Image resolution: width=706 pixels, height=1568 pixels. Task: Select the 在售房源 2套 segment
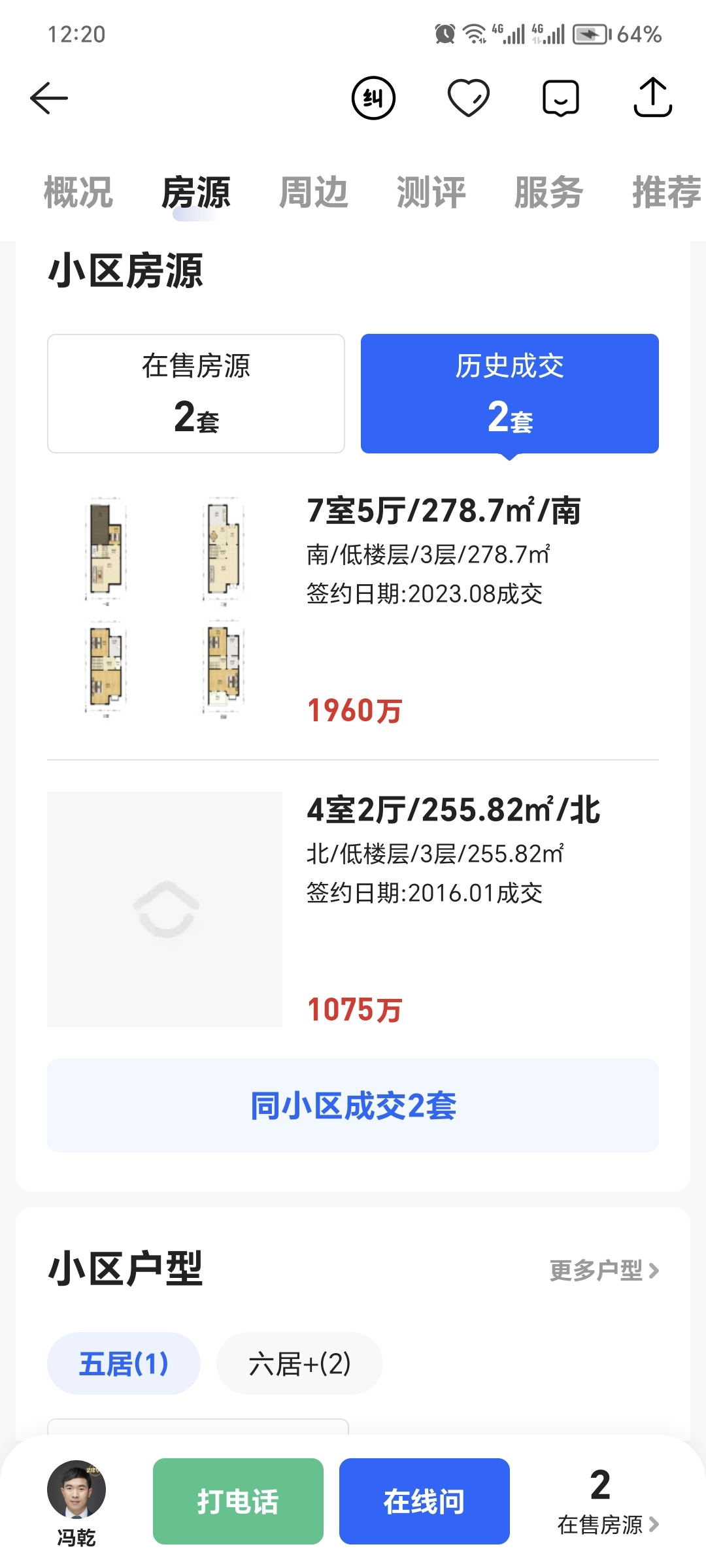[196, 393]
